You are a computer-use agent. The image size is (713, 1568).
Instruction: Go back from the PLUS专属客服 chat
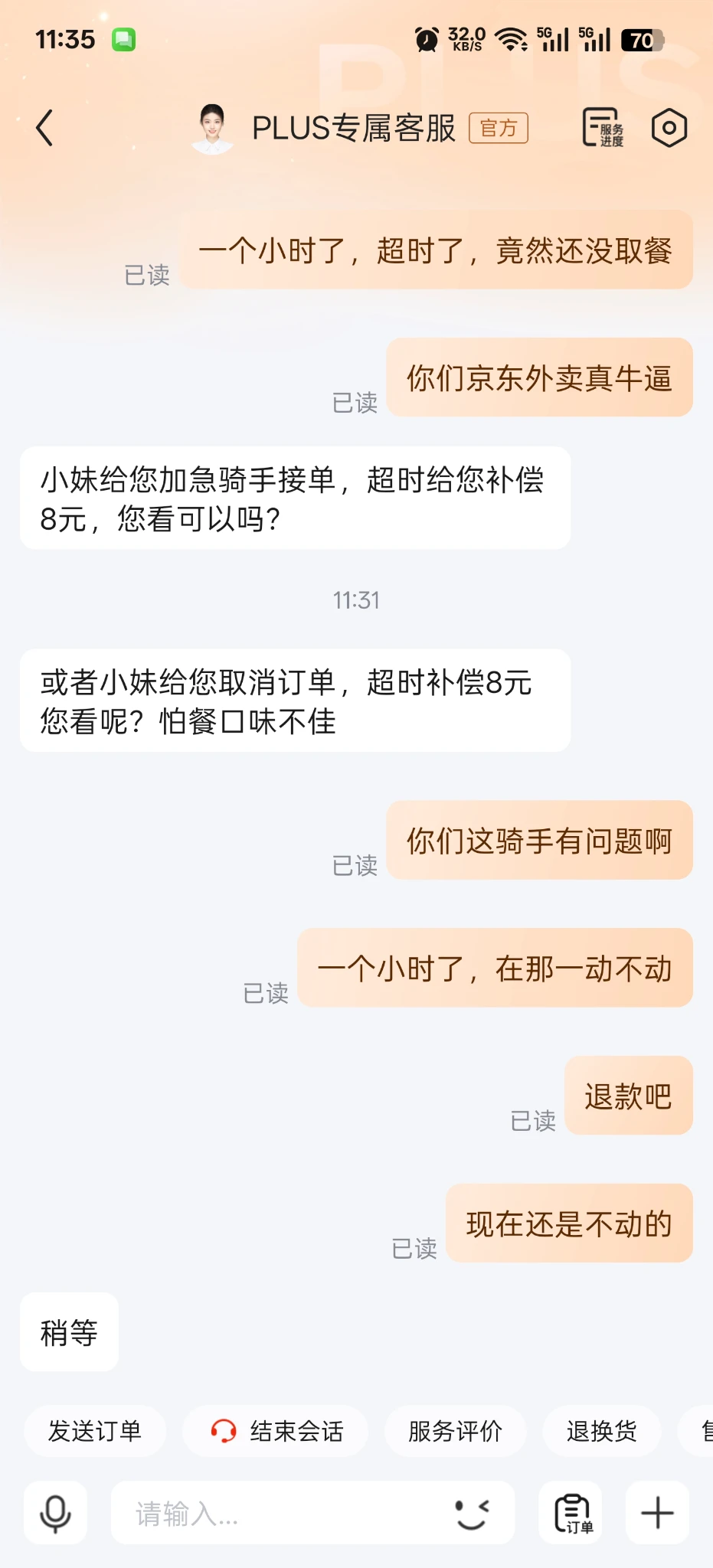click(45, 128)
